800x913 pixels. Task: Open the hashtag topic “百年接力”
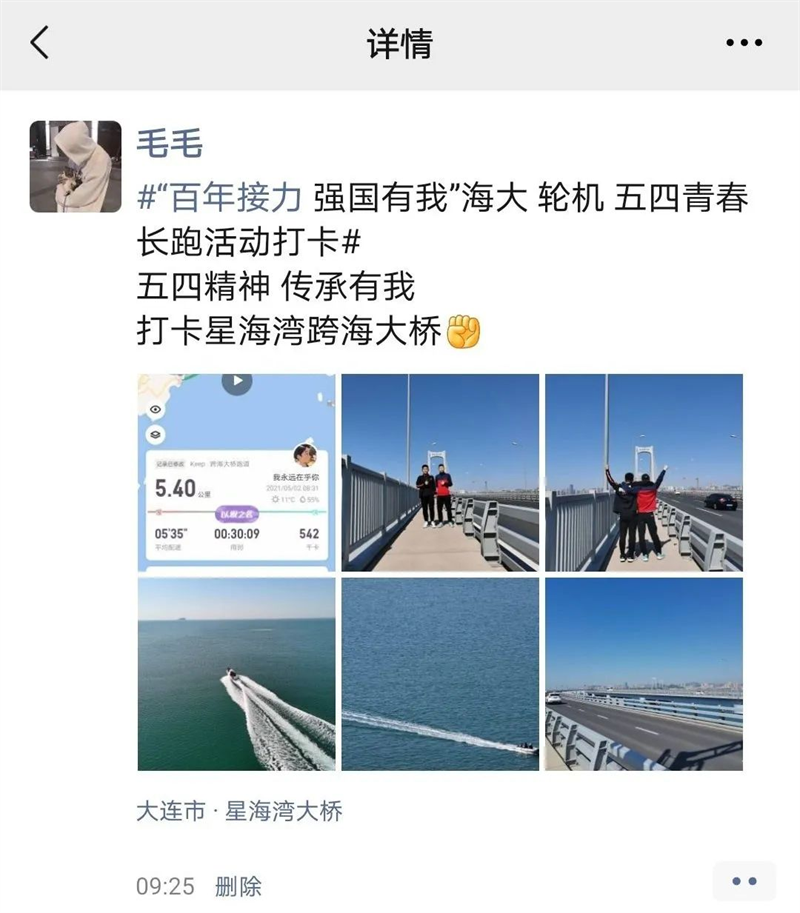(220, 198)
